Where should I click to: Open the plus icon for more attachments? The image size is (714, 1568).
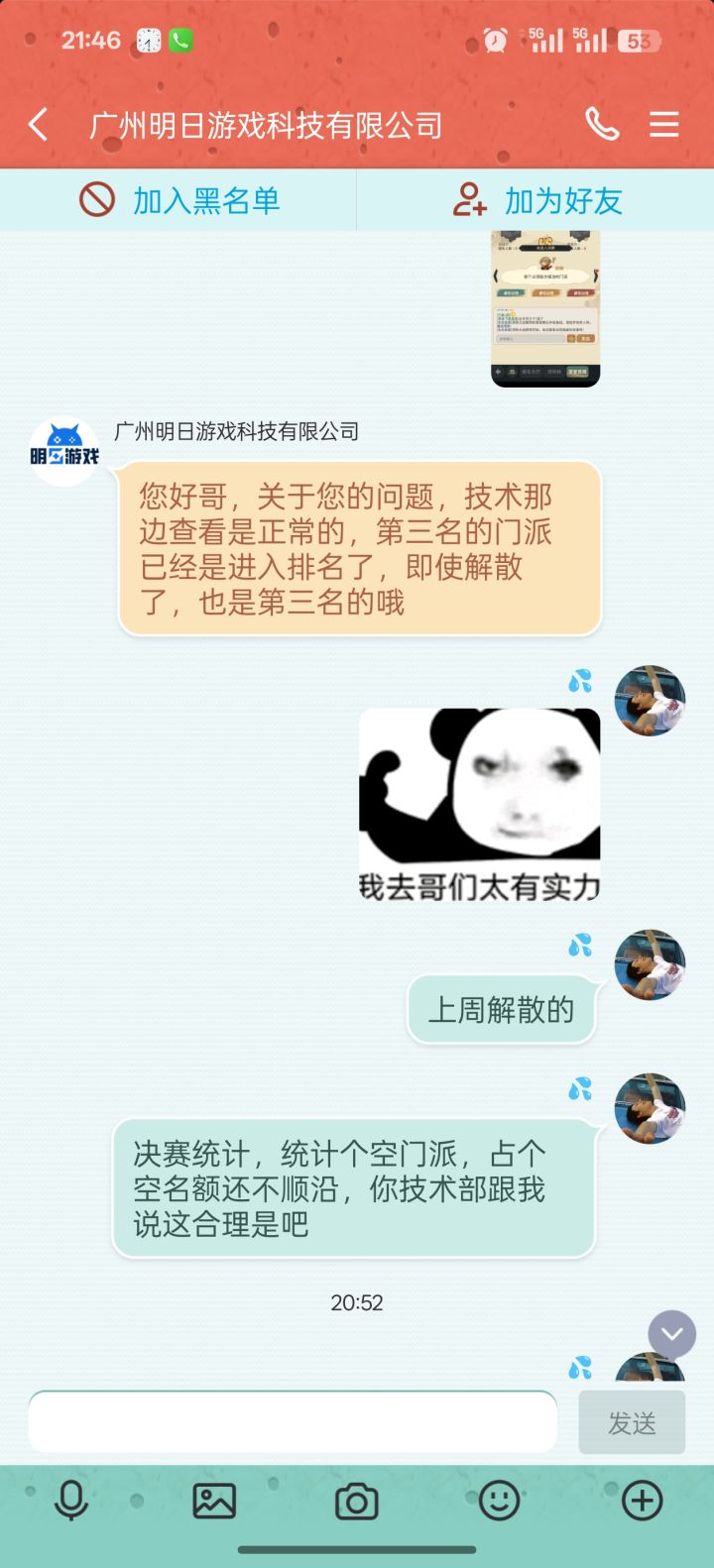[643, 1500]
